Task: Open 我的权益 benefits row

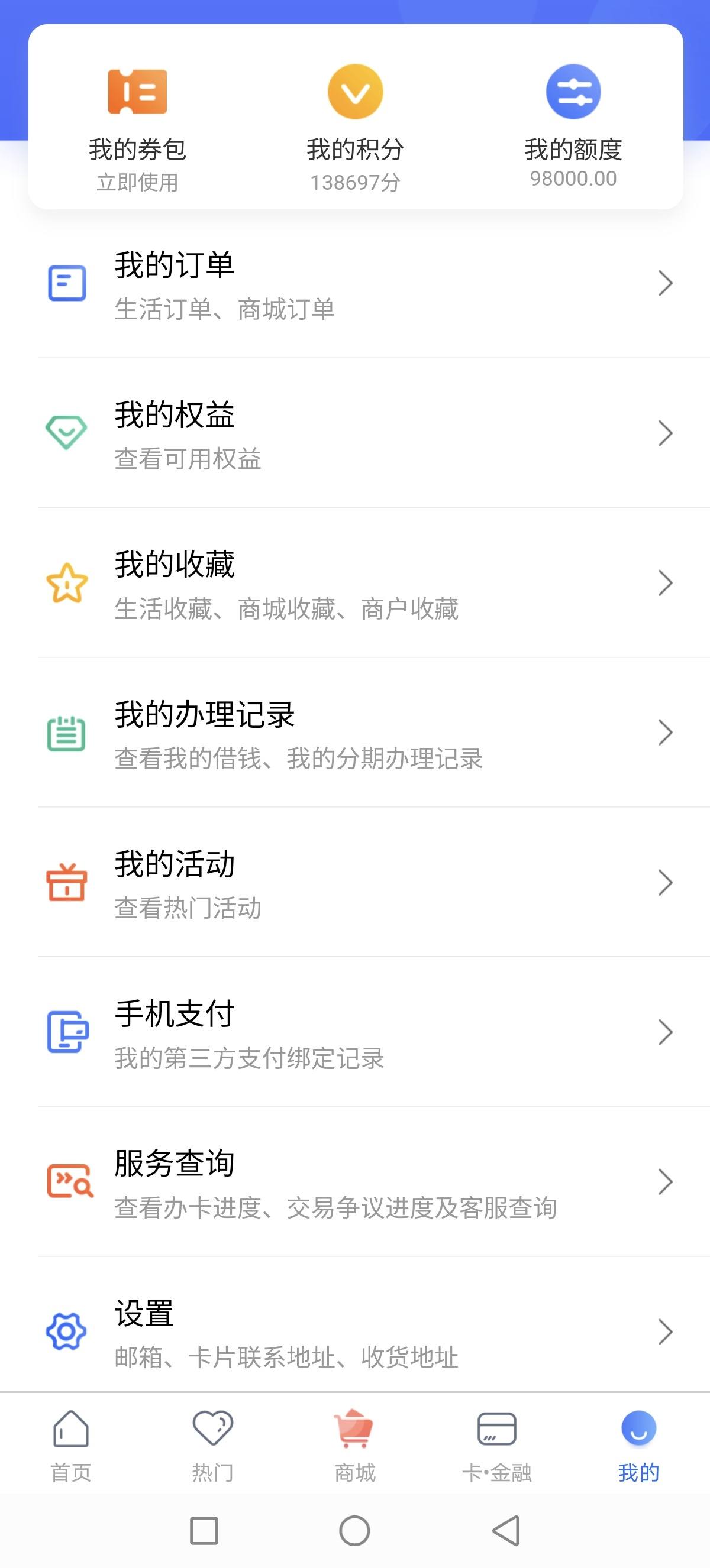Action: click(355, 433)
